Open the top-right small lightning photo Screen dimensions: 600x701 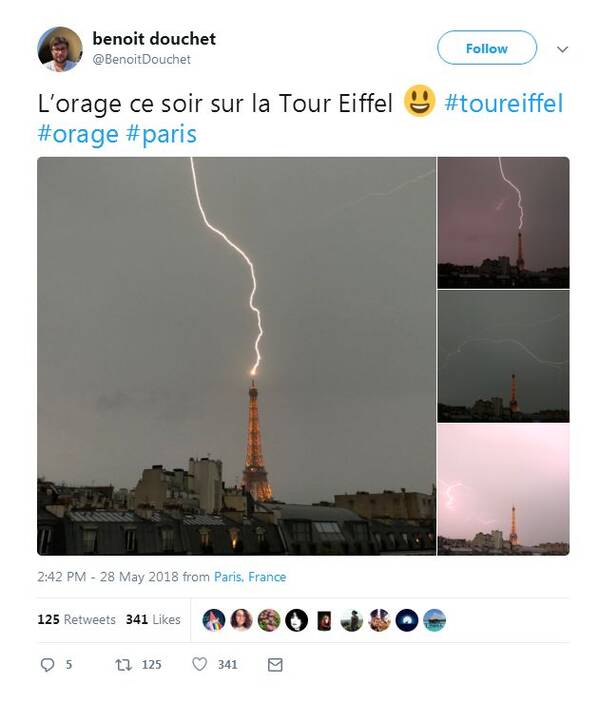pyautogui.click(x=503, y=222)
